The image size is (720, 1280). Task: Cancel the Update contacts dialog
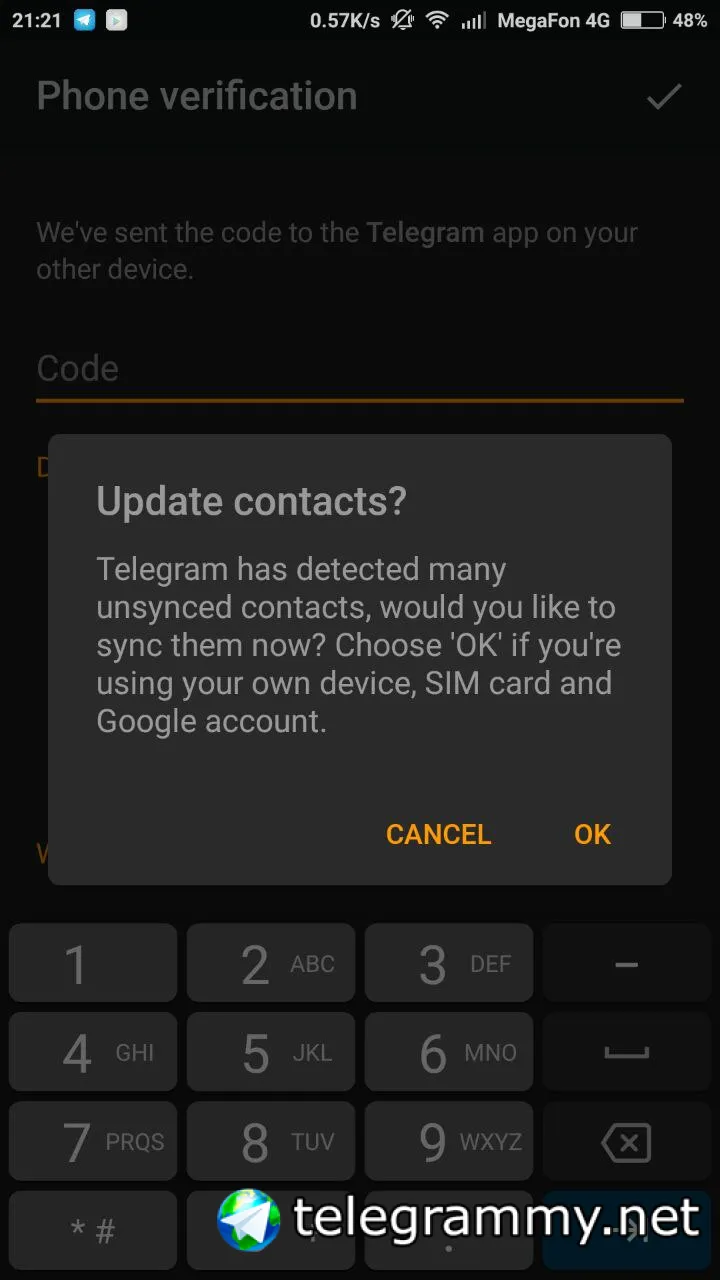coord(438,834)
